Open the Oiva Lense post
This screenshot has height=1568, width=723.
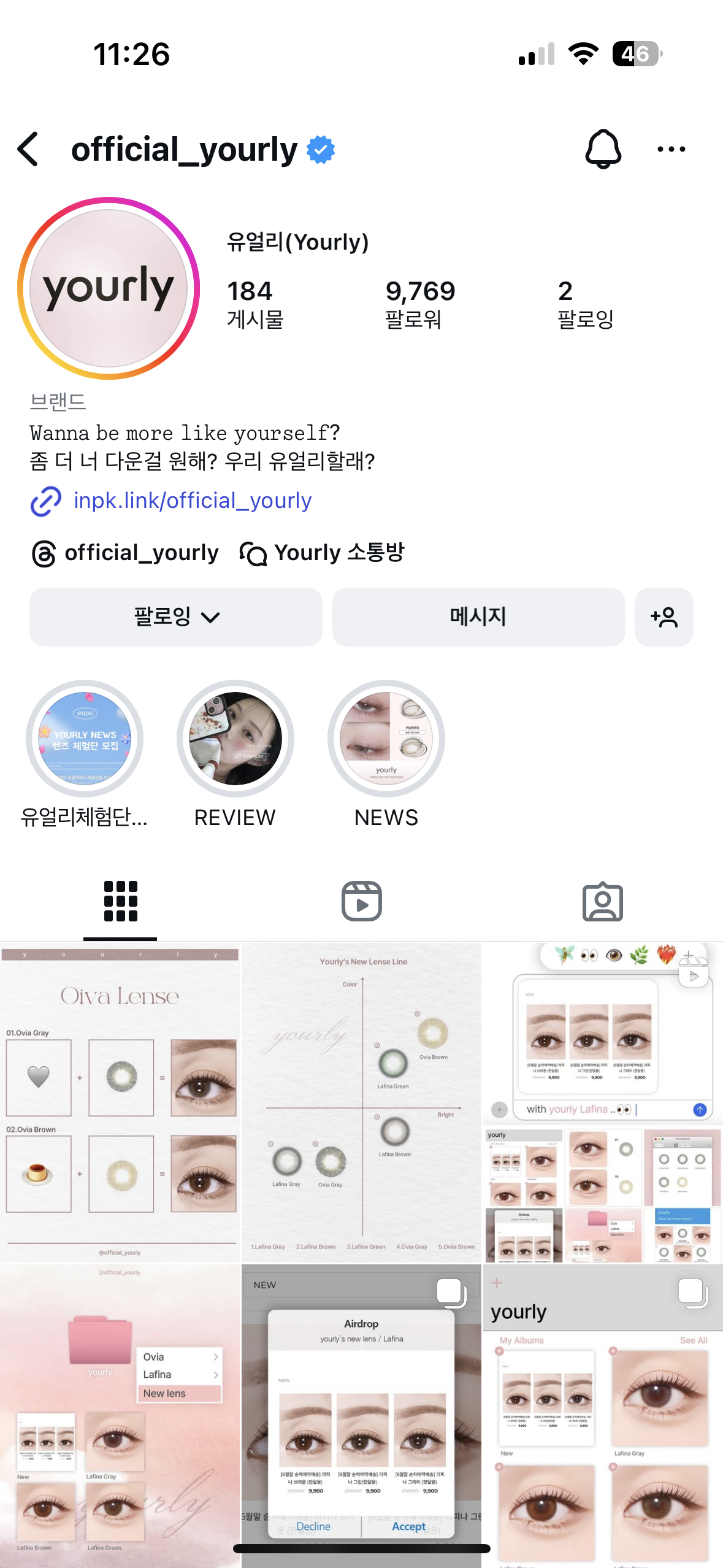coord(120,1102)
